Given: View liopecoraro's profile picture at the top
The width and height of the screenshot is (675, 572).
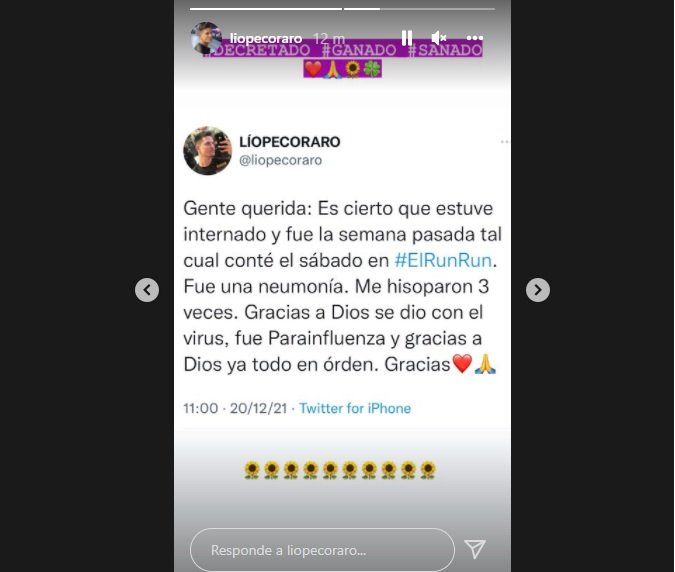Looking at the screenshot, I should coord(206,37).
